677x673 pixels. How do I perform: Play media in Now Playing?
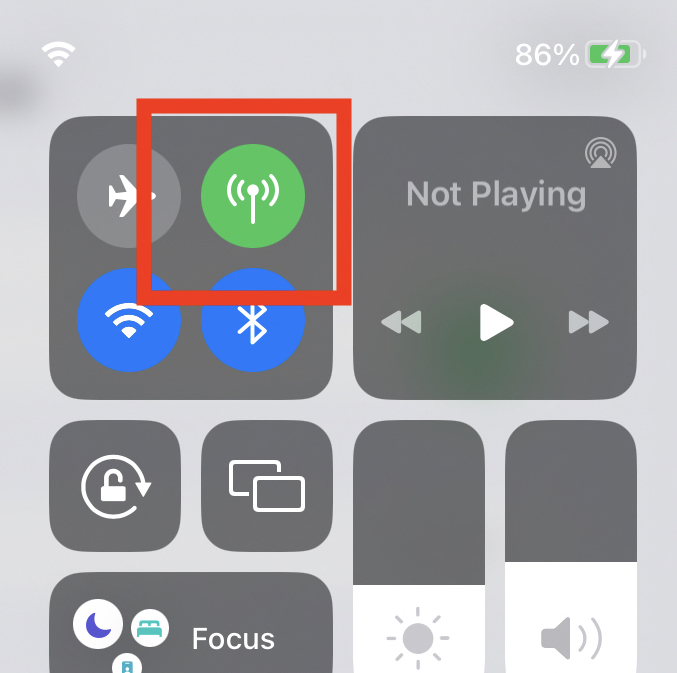click(496, 322)
